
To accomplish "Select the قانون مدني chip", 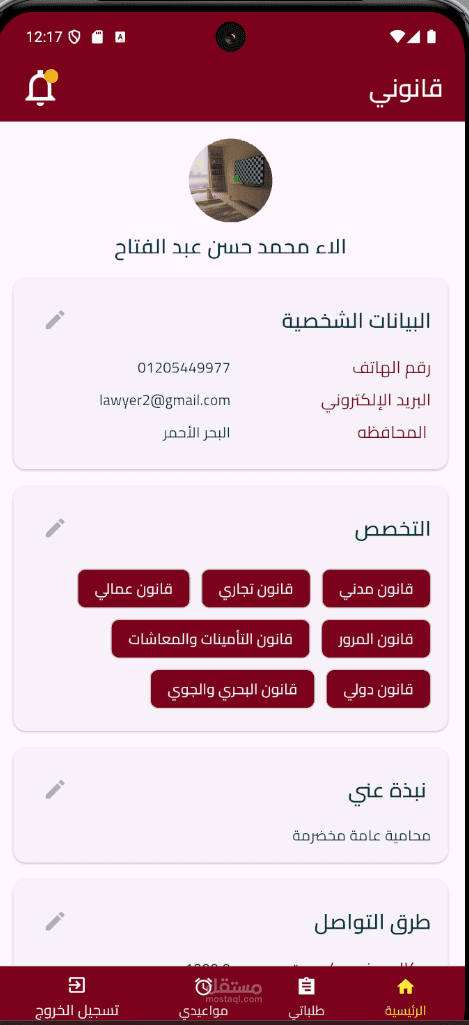I will (x=376, y=588).
